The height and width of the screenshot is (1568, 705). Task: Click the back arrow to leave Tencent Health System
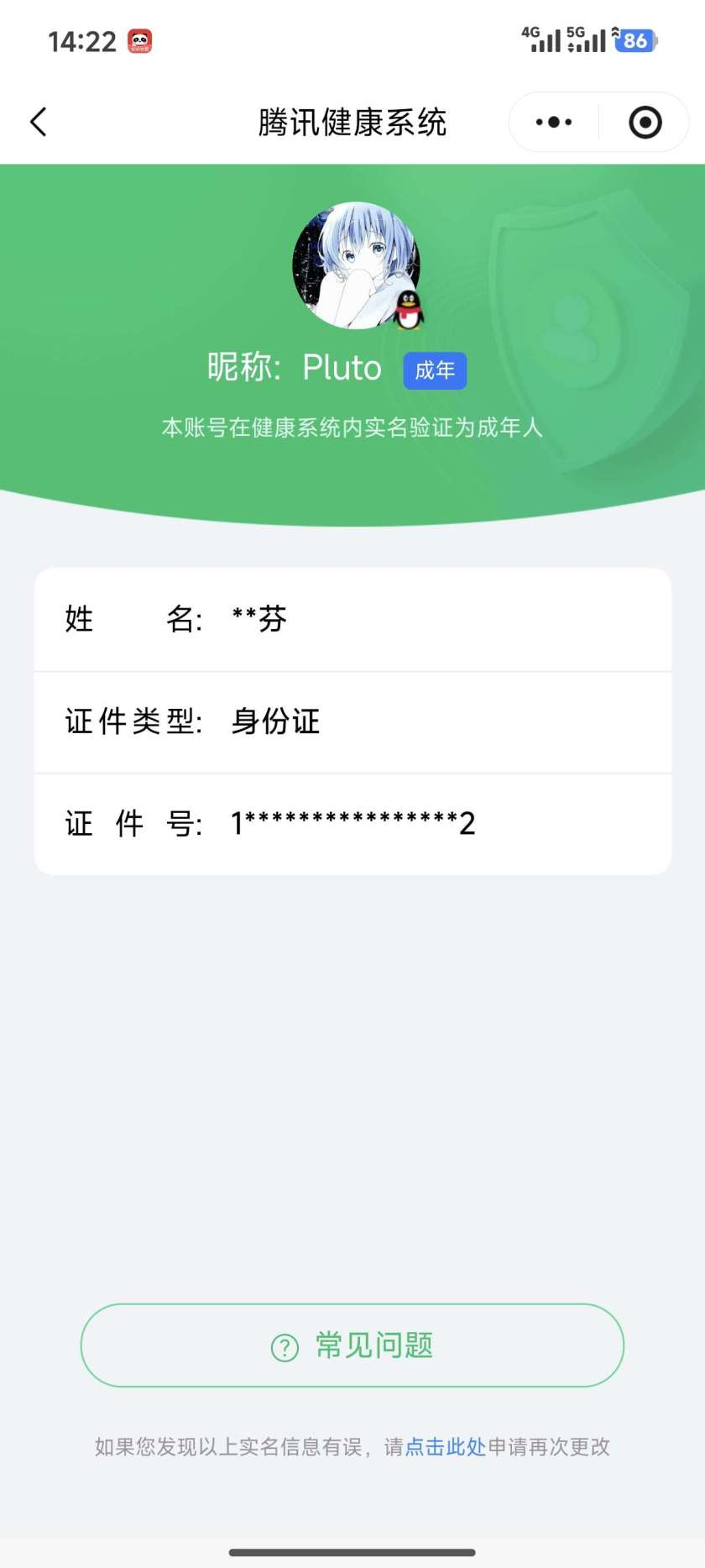coord(39,122)
